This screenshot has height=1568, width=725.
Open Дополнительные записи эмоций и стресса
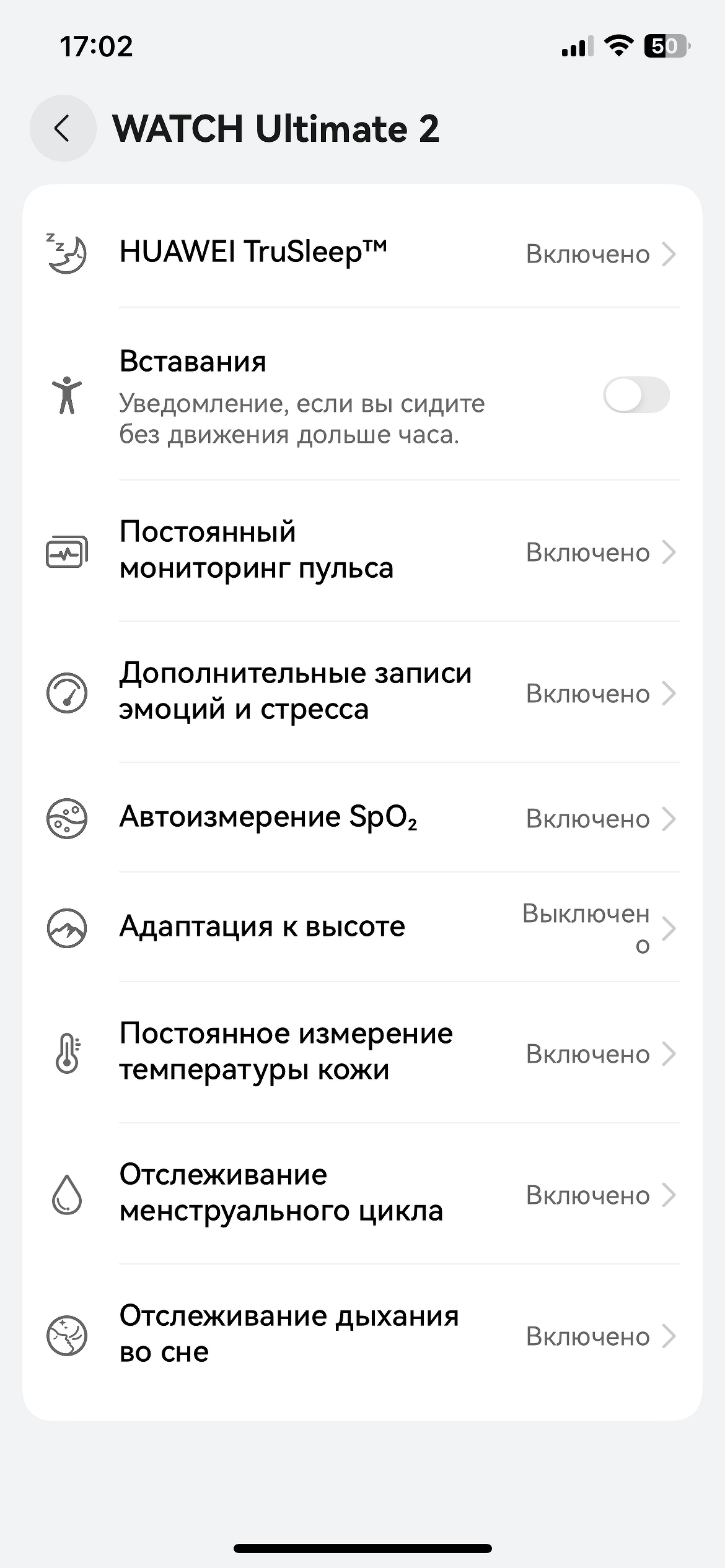pyautogui.click(x=362, y=692)
